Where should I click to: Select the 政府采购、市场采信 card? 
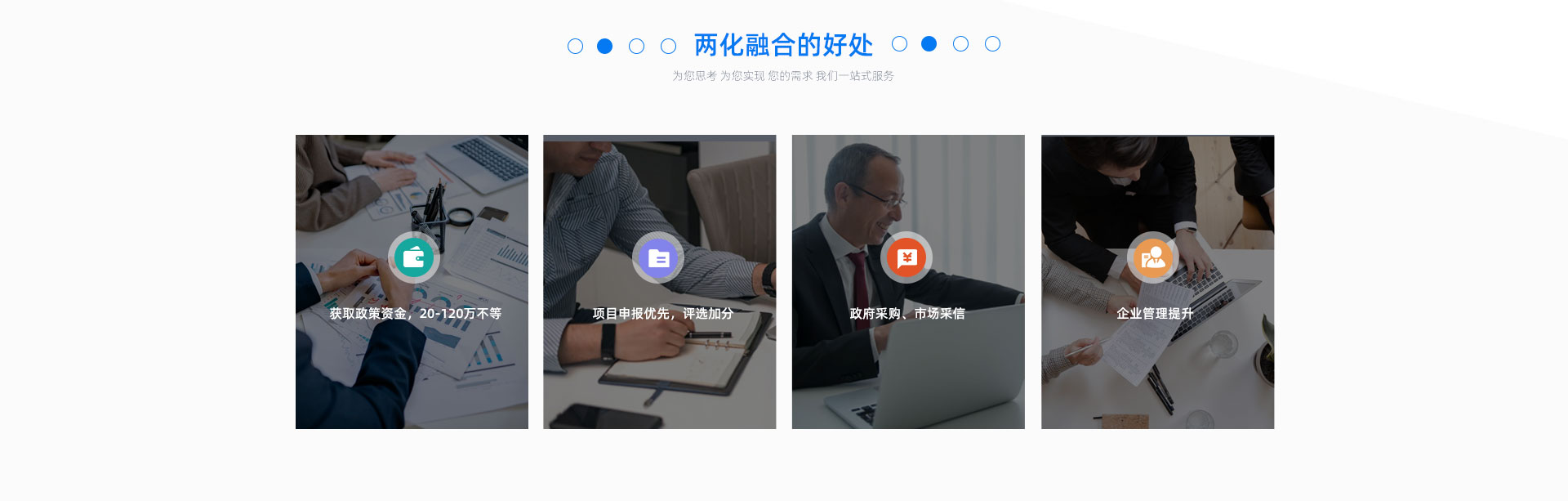tap(908, 282)
